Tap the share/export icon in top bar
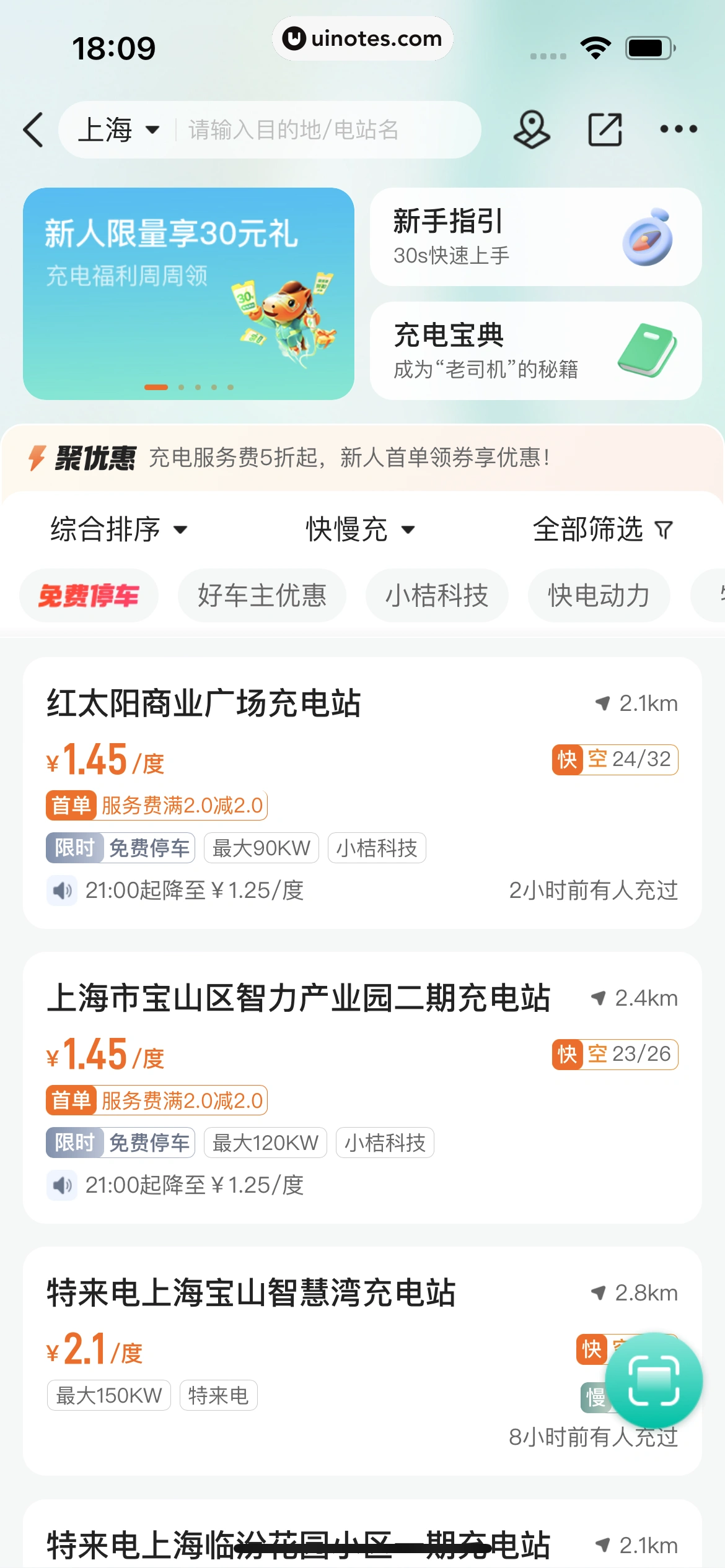Image resolution: width=725 pixels, height=1568 pixels. (x=605, y=130)
